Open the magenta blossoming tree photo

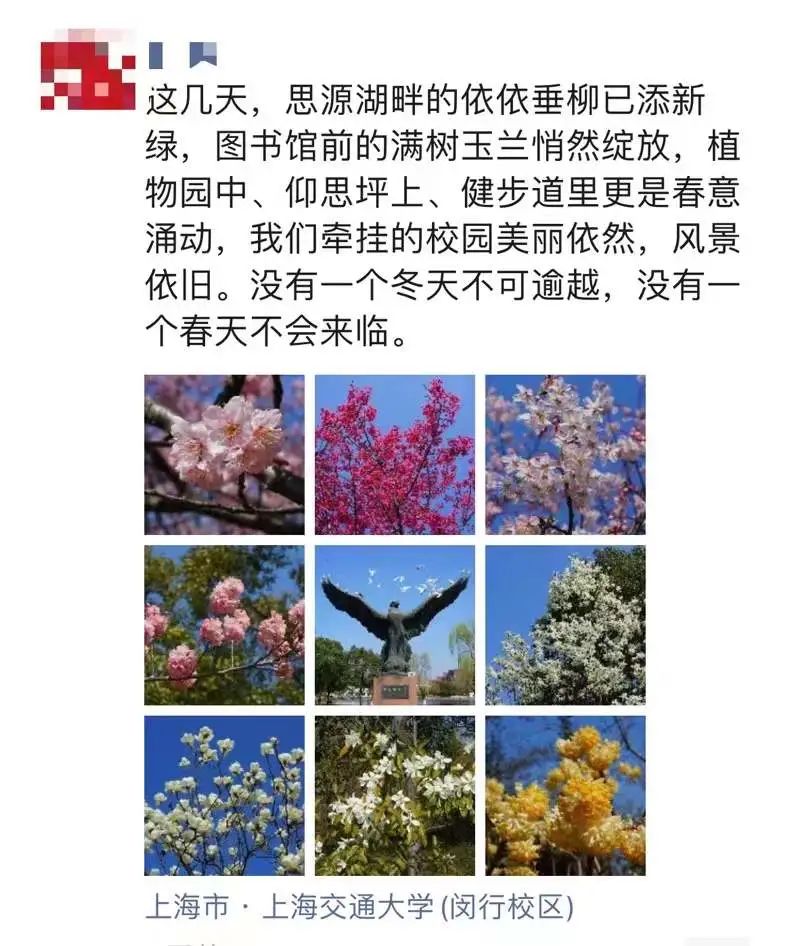(x=395, y=454)
